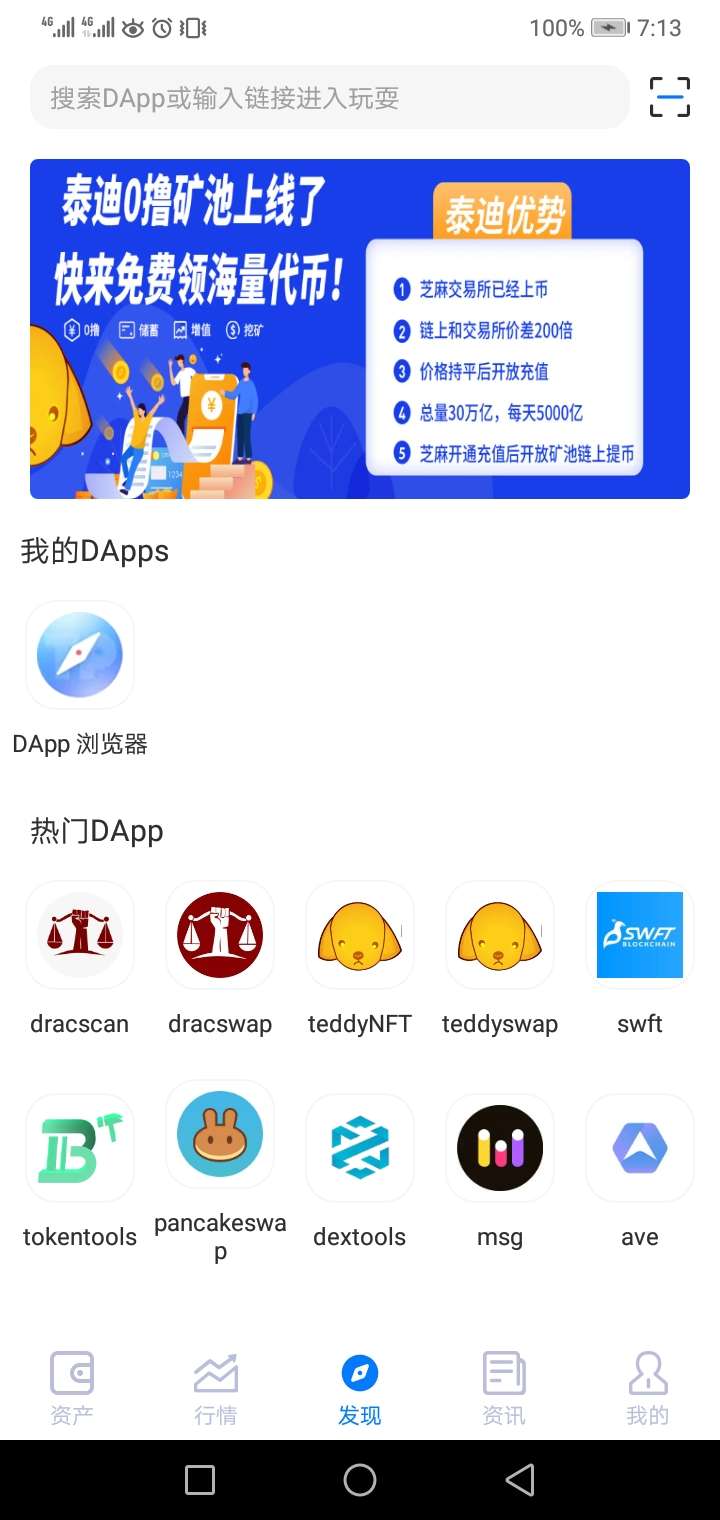Open the dracscan DApp
This screenshot has width=720, height=1520.
80,935
